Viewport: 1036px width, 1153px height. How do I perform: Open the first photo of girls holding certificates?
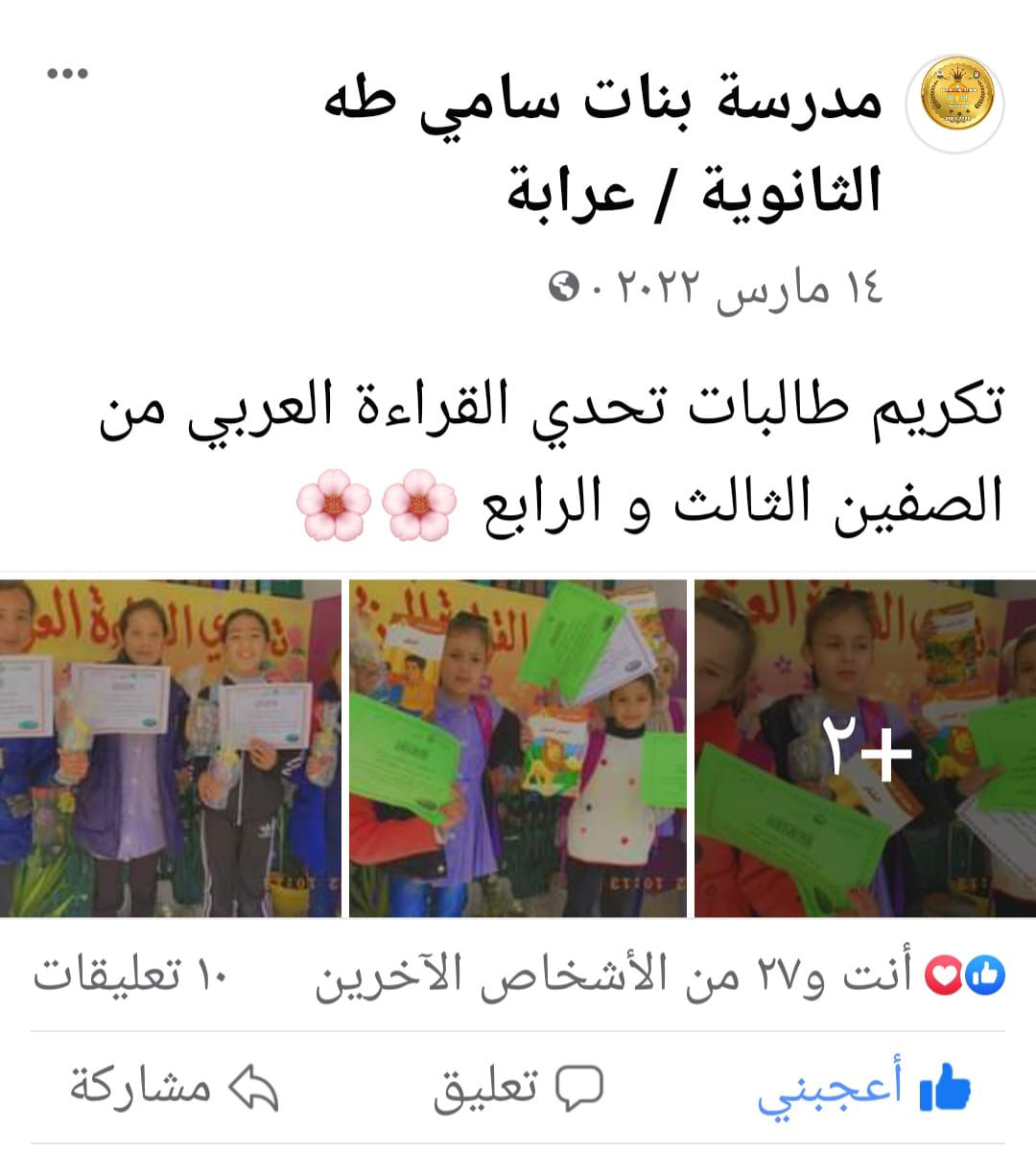[170, 748]
